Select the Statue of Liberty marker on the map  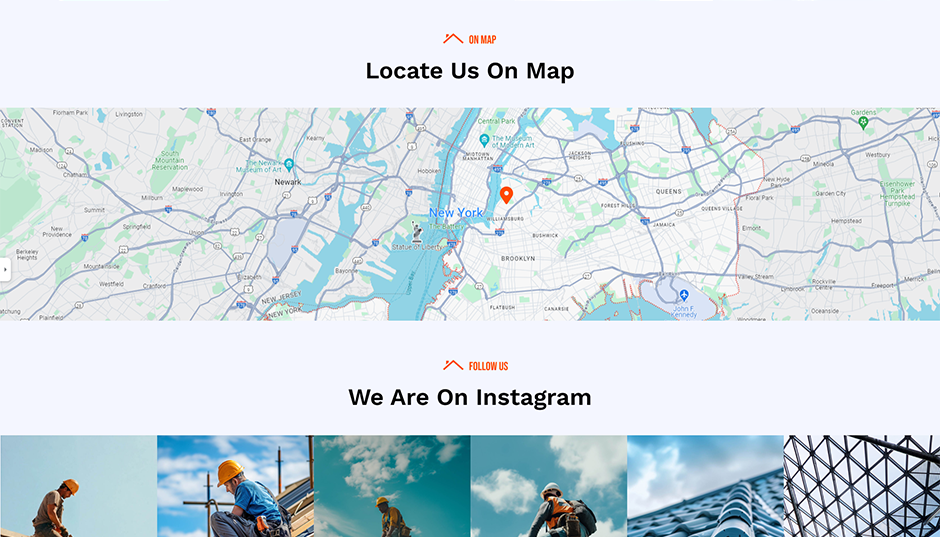(417, 231)
